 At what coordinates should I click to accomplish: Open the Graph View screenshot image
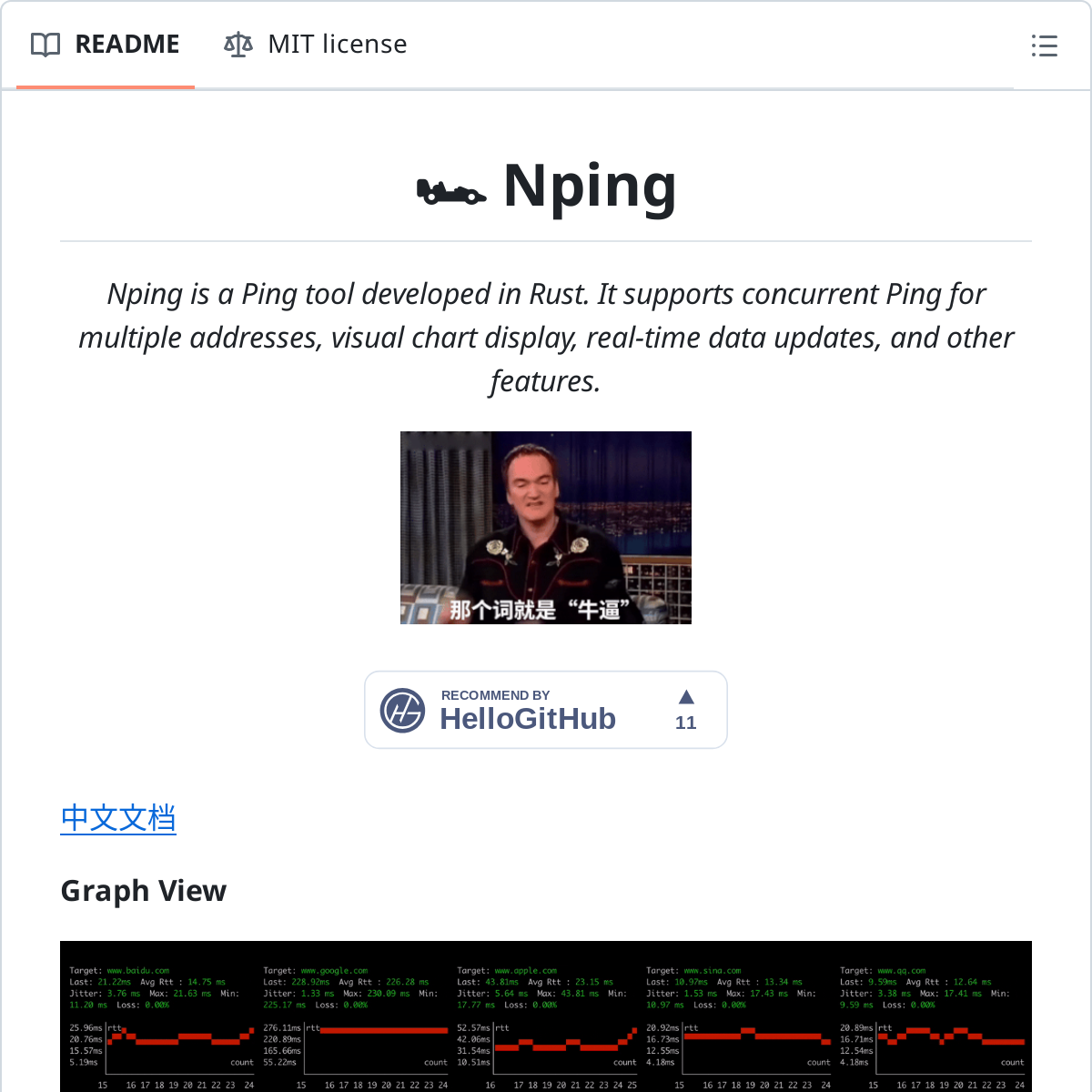(546, 1016)
